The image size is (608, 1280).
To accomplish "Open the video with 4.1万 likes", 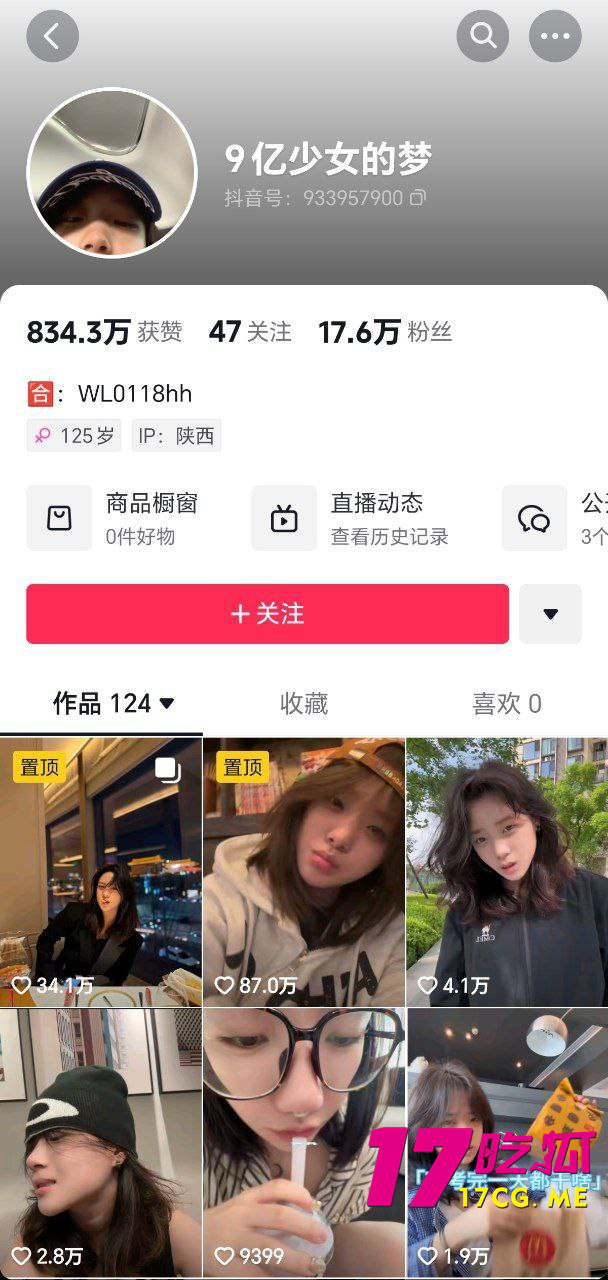I will (507, 870).
